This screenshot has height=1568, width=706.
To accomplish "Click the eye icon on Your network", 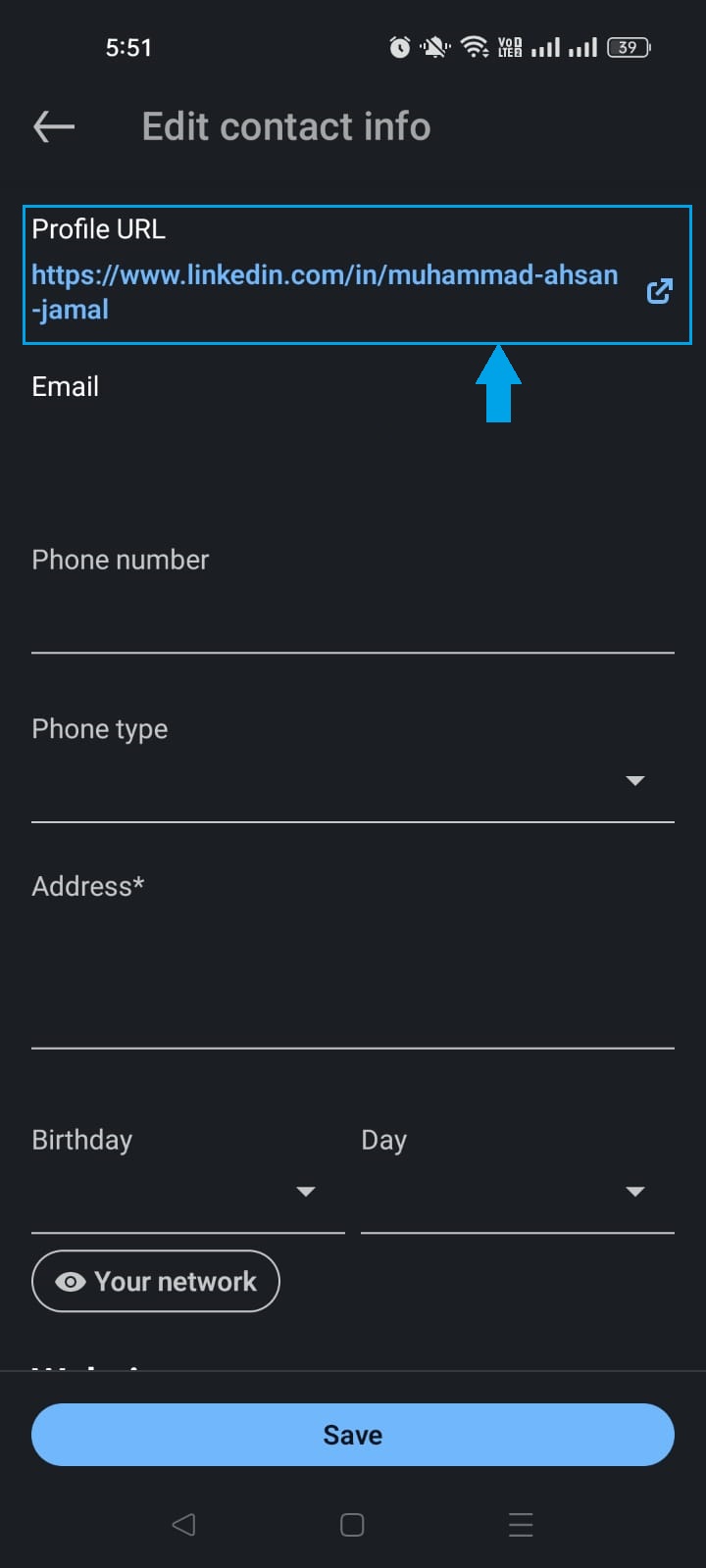I will 69,1281.
